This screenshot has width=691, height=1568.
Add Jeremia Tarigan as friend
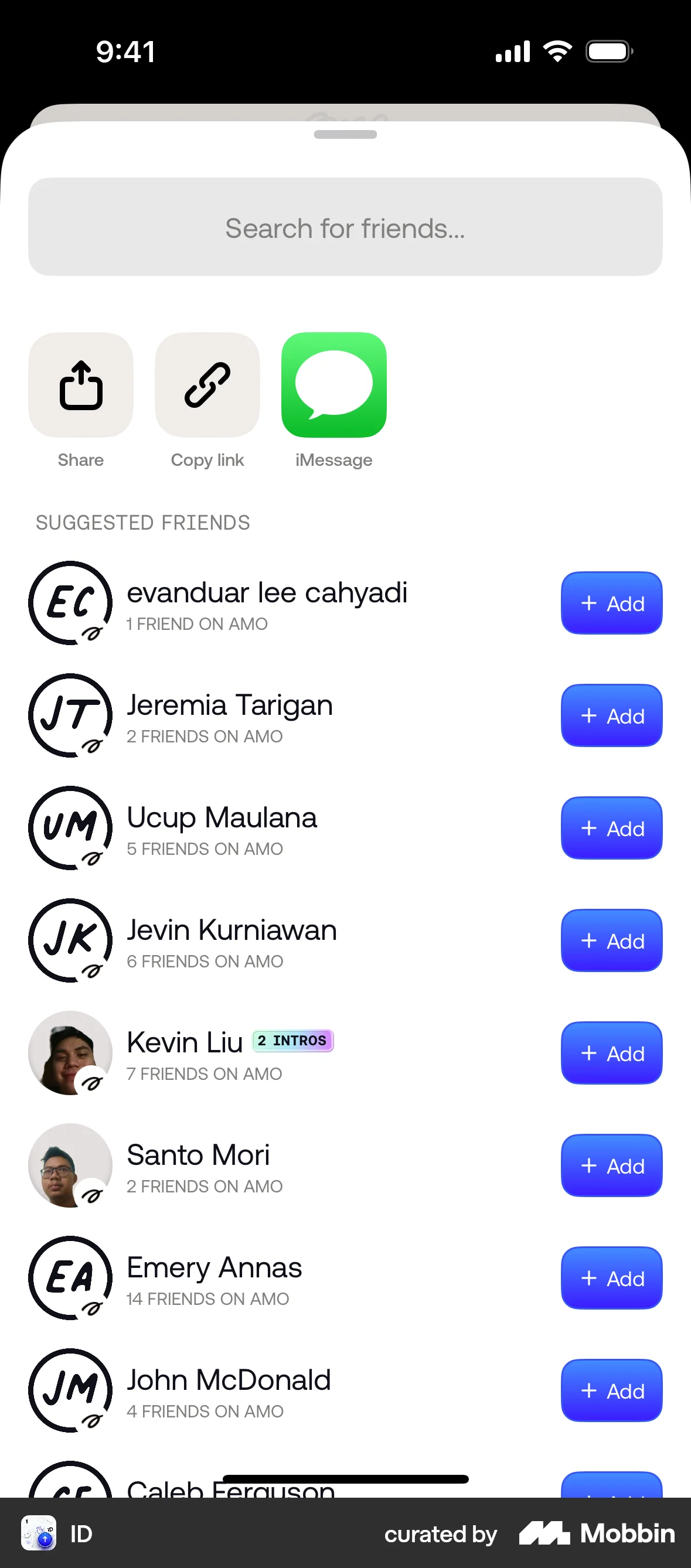tap(611, 716)
